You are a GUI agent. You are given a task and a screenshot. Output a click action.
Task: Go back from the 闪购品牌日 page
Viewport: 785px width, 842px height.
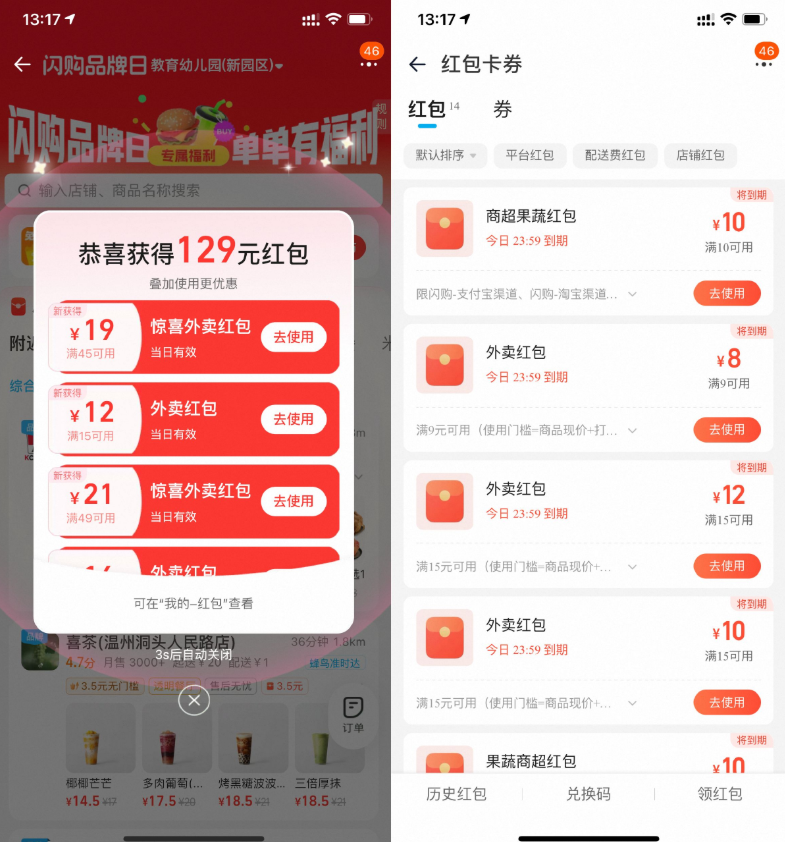pos(22,65)
